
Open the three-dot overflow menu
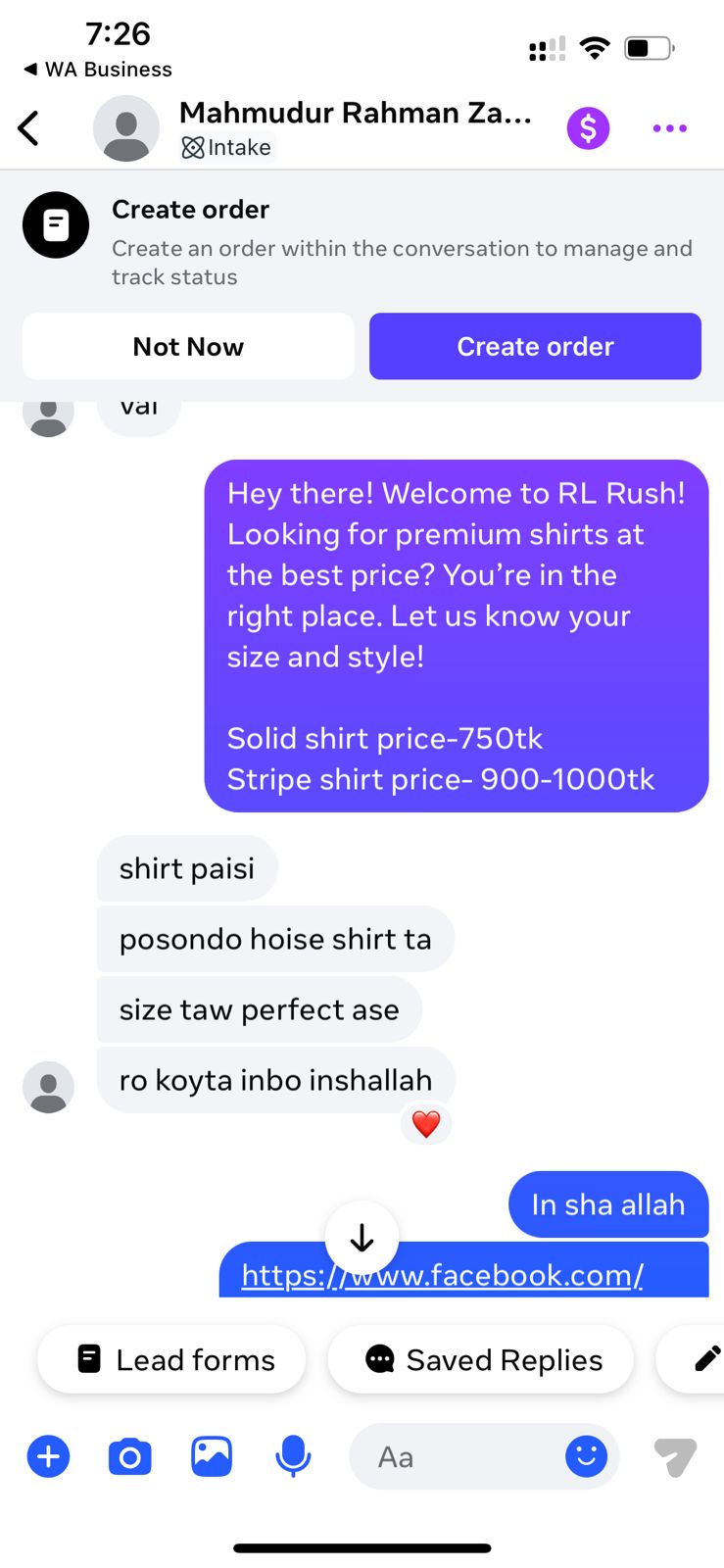670,128
